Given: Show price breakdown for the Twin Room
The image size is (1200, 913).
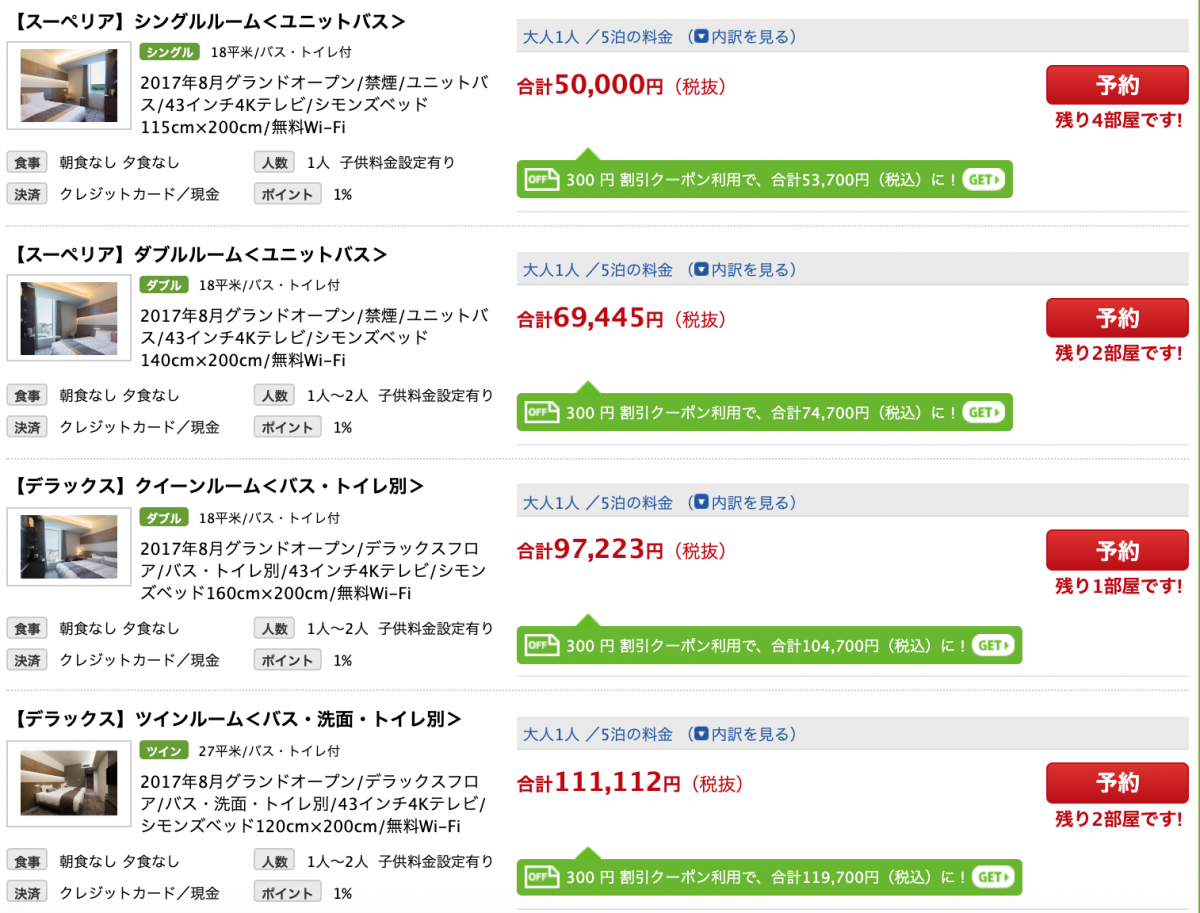Looking at the screenshot, I should coord(745,734).
